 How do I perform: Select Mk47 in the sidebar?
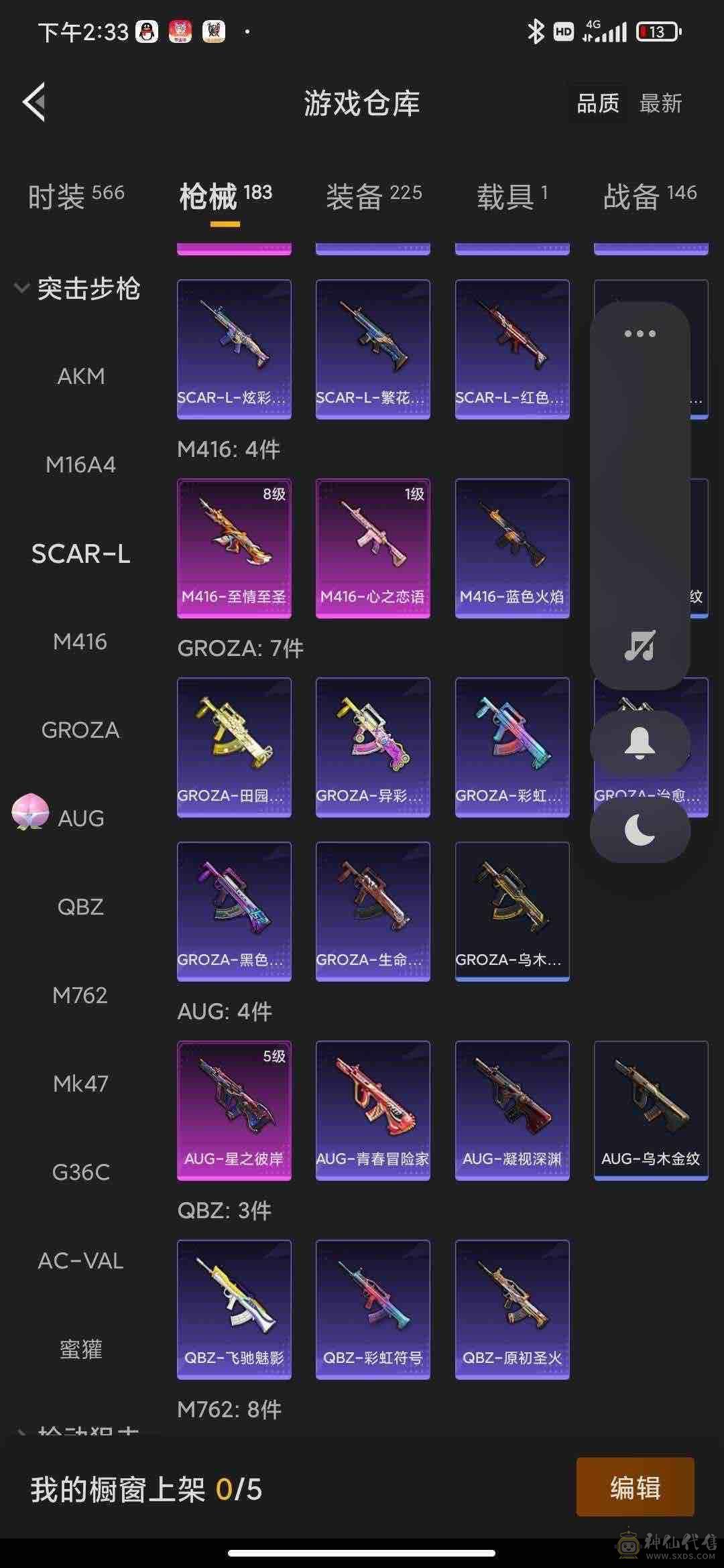[x=80, y=1084]
